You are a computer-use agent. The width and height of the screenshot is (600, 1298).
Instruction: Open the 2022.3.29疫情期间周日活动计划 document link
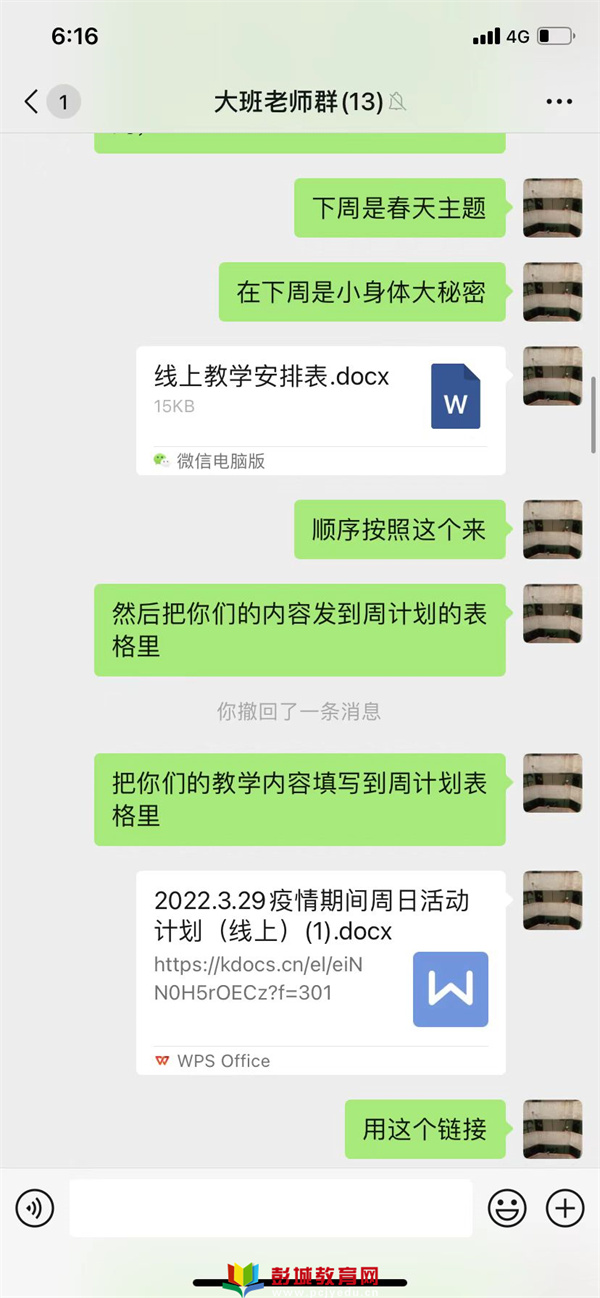320,972
